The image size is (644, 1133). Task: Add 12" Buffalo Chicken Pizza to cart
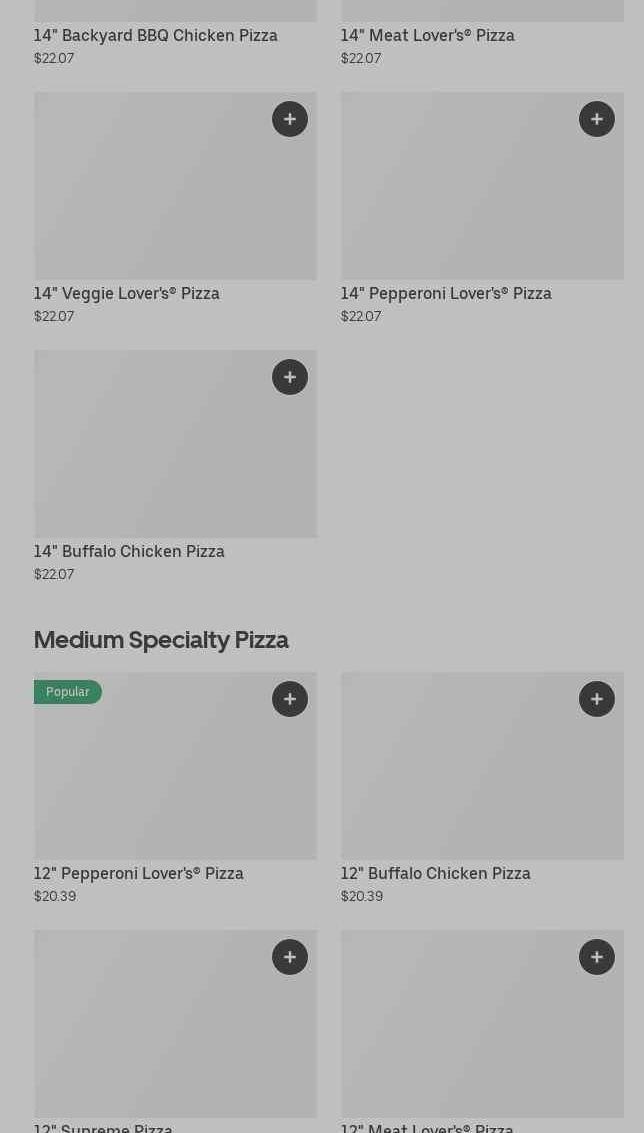(x=597, y=699)
